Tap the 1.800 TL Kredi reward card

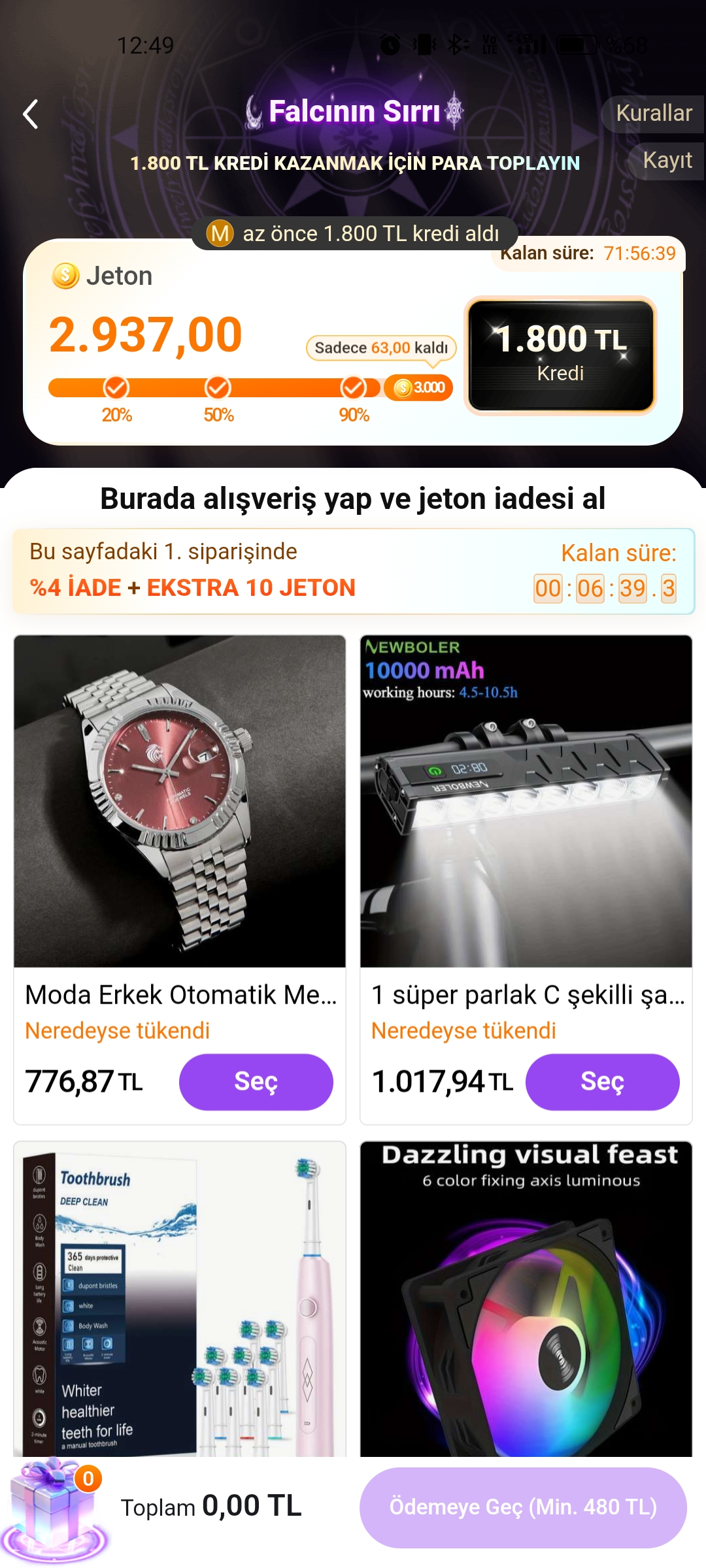(x=561, y=355)
